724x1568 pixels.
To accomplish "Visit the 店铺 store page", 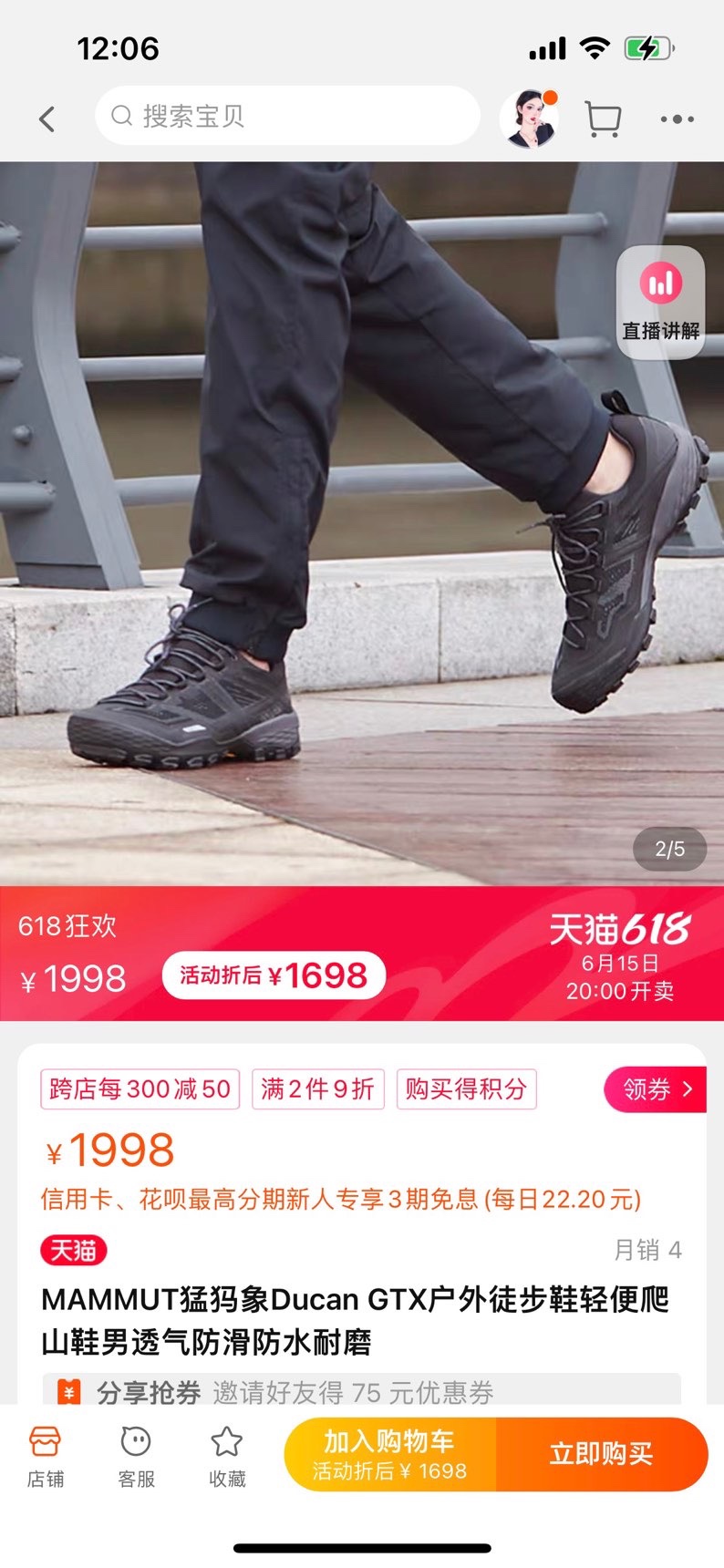I will click(45, 1456).
